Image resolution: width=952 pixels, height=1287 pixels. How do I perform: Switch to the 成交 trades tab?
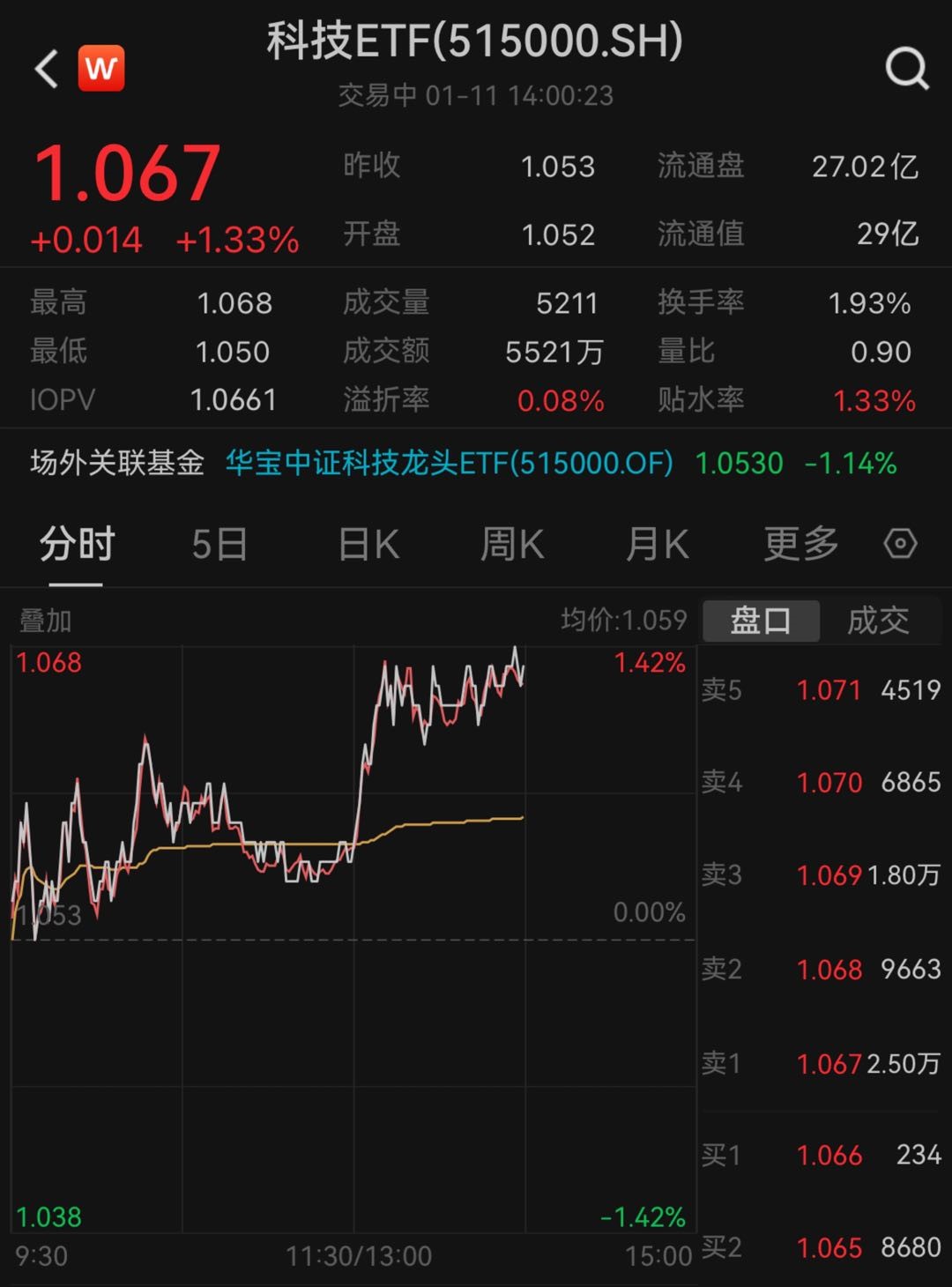coord(878,621)
